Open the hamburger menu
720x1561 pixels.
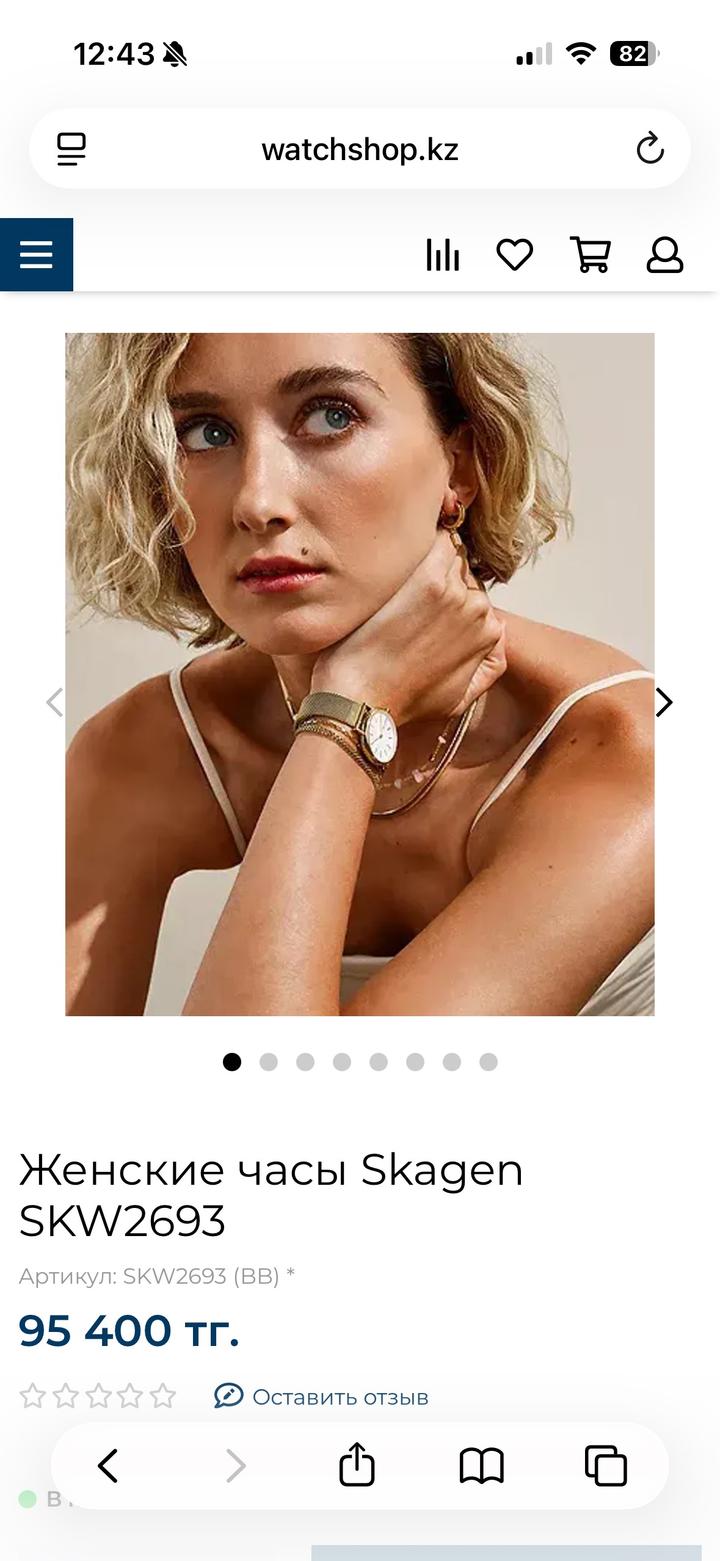coord(36,255)
